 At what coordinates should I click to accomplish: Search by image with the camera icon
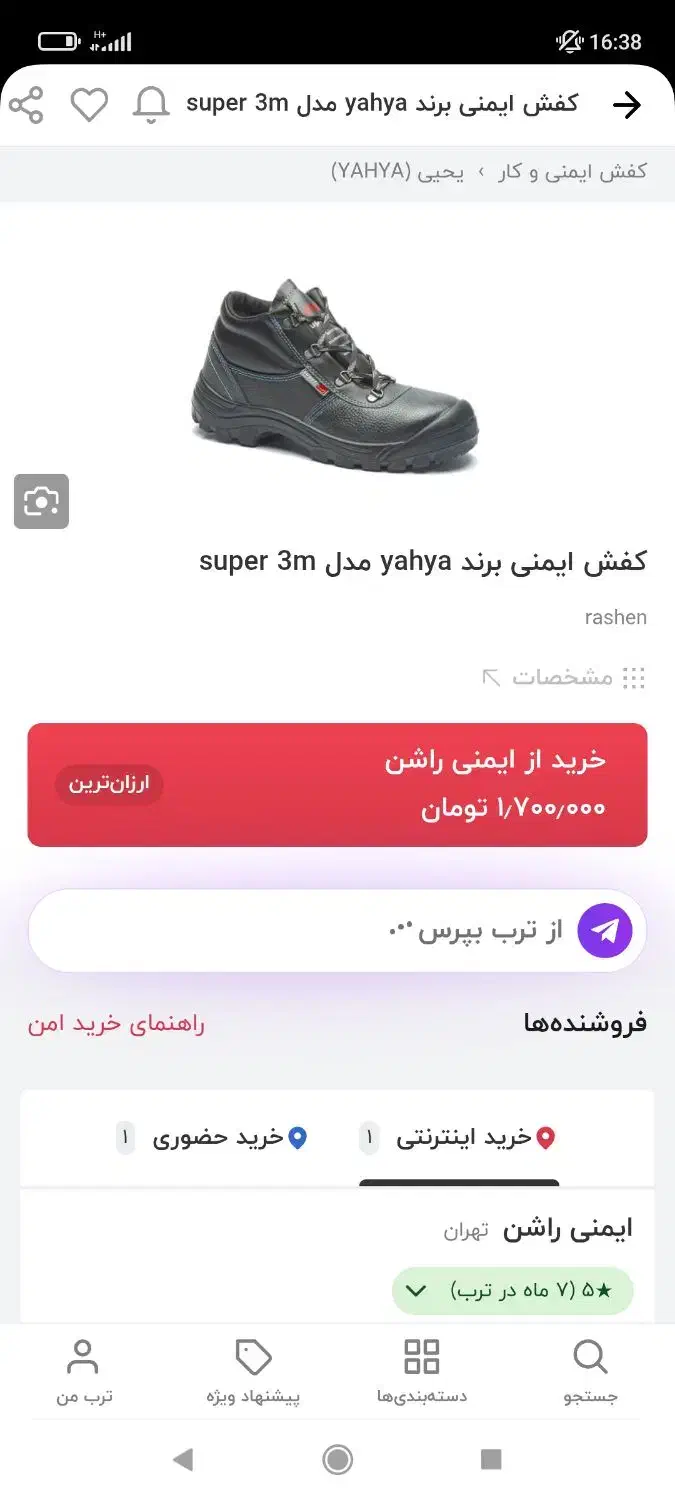[x=41, y=501]
